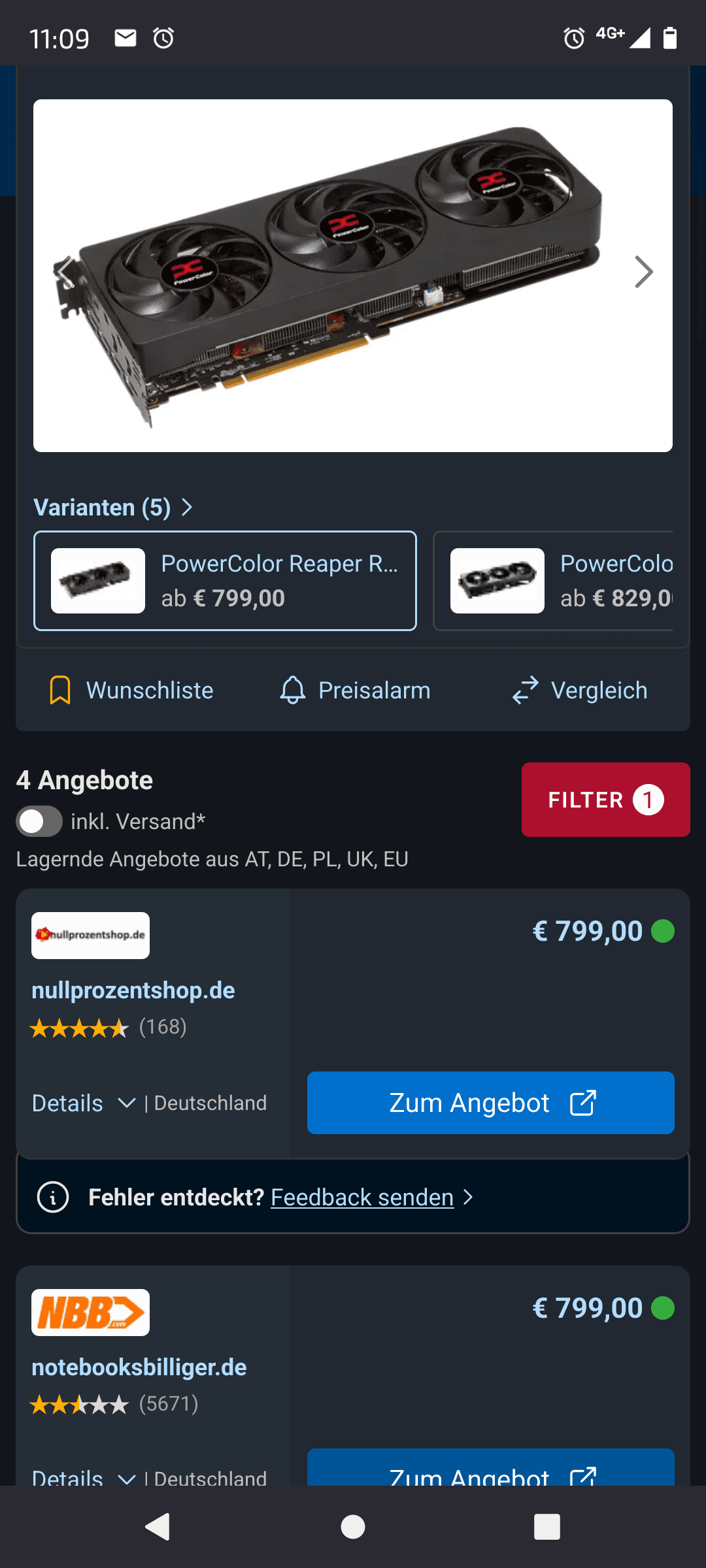Add this product to Wunschliste

click(131, 691)
